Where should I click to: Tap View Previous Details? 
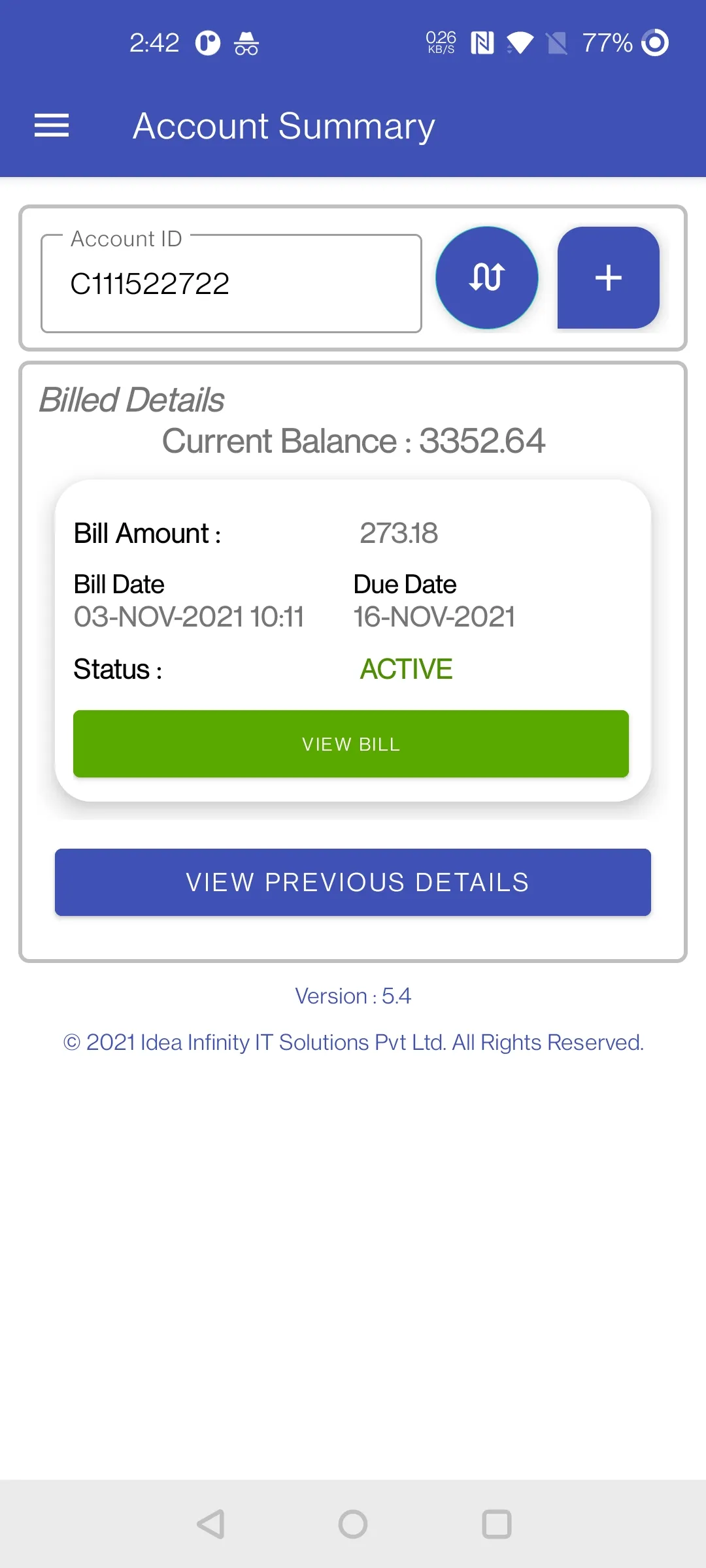point(353,882)
